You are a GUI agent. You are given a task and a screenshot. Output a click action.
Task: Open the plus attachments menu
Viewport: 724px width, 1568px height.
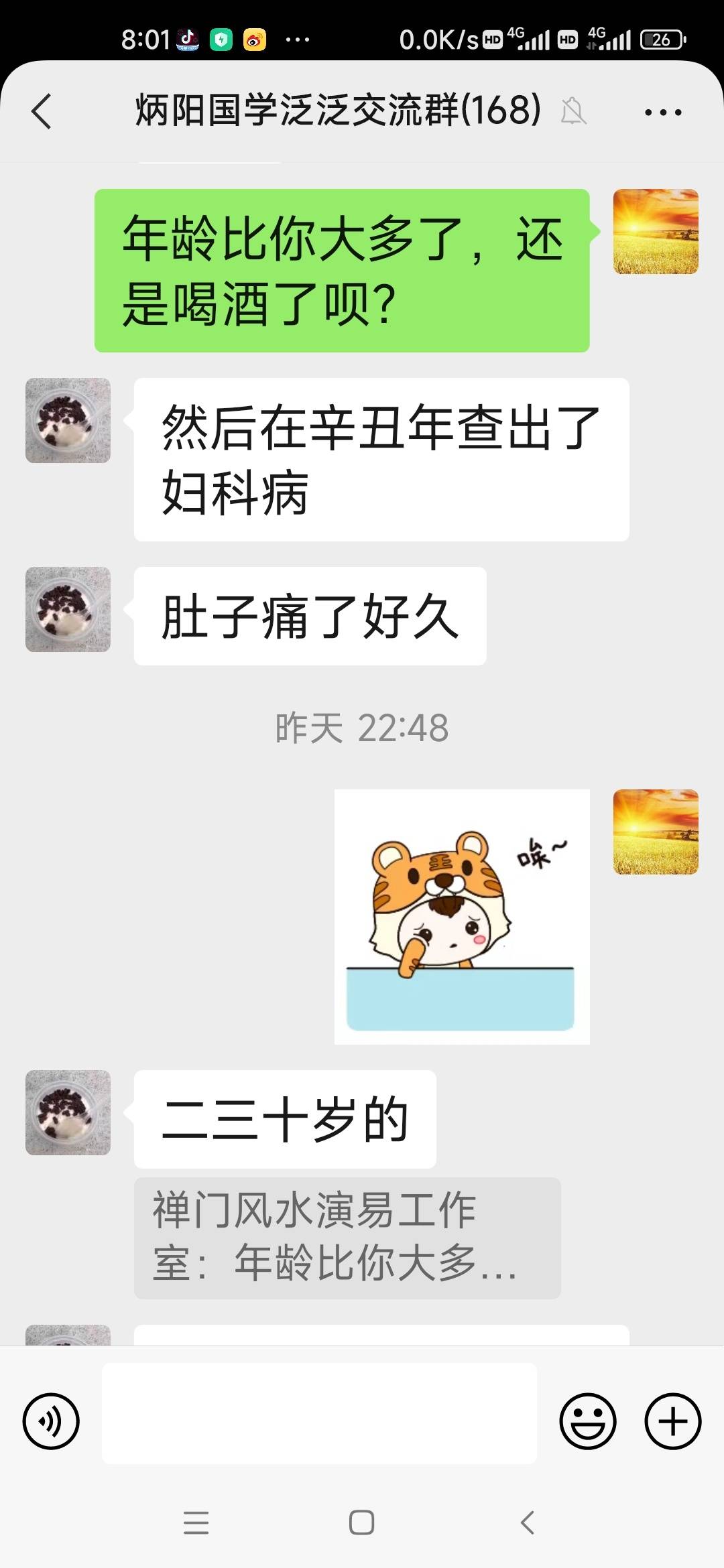(672, 1421)
